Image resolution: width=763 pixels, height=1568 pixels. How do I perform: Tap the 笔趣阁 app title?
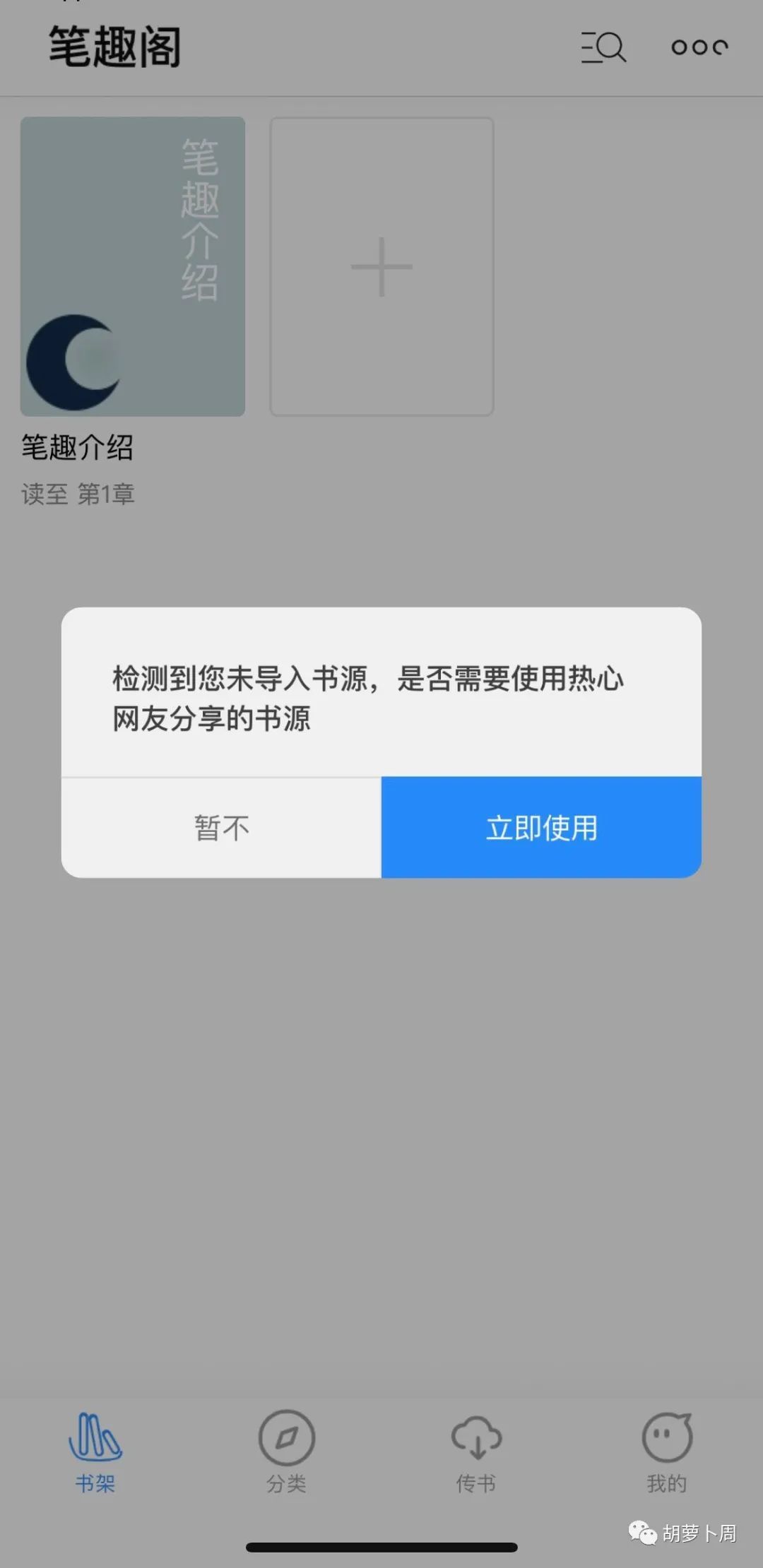(114, 47)
